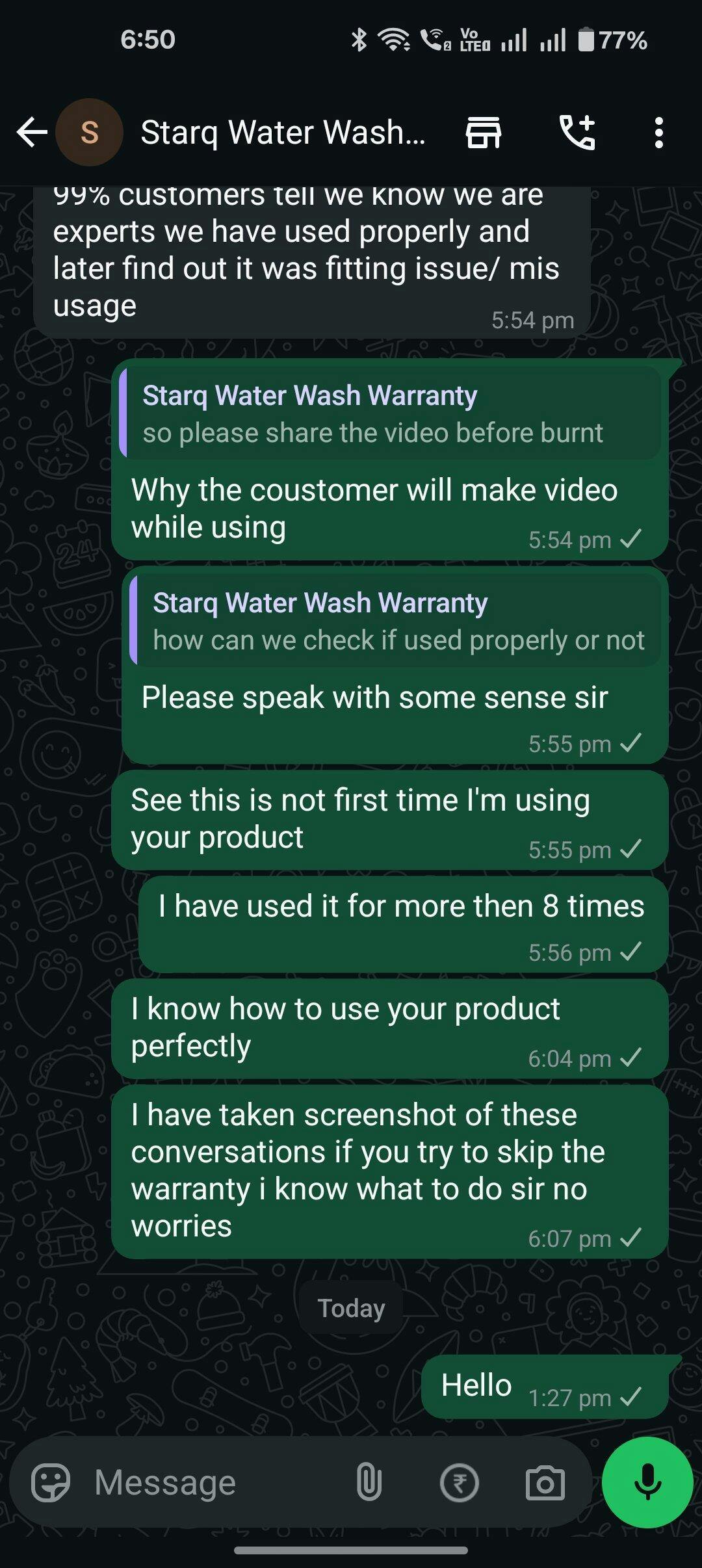Attach a file with the paperclip
The width and height of the screenshot is (702, 1568).
click(369, 1483)
